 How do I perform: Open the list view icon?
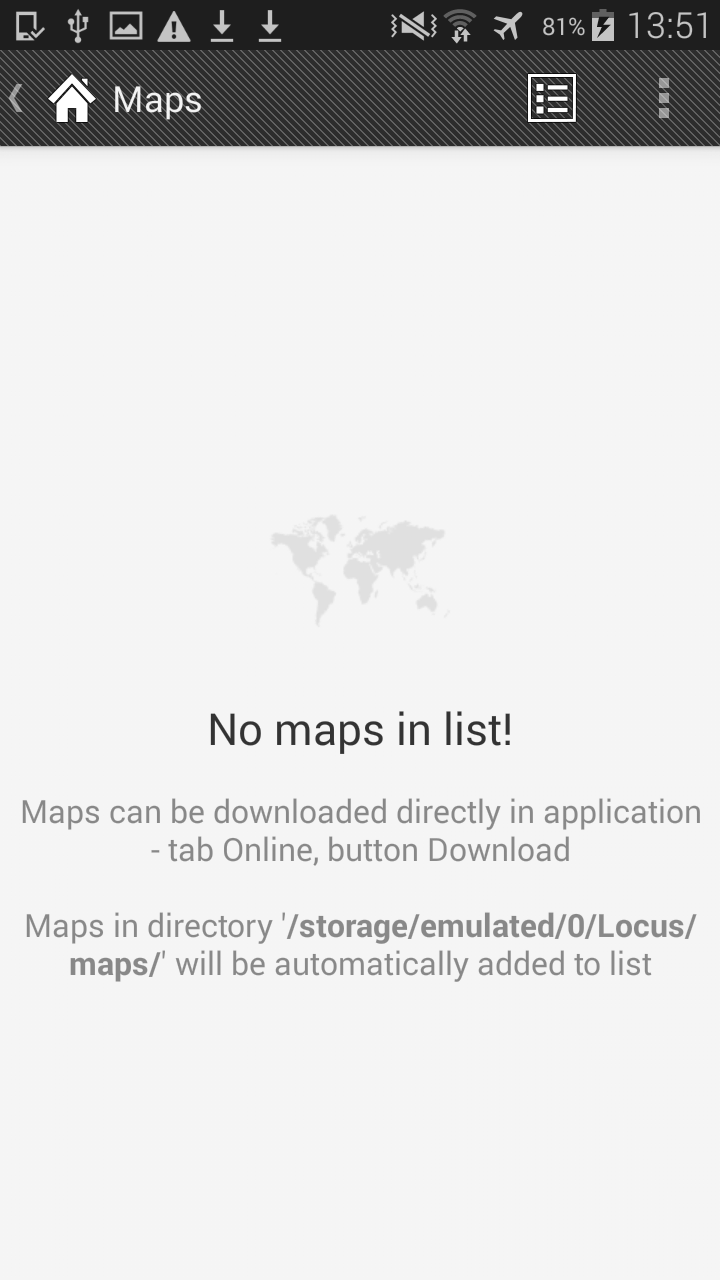click(x=552, y=98)
